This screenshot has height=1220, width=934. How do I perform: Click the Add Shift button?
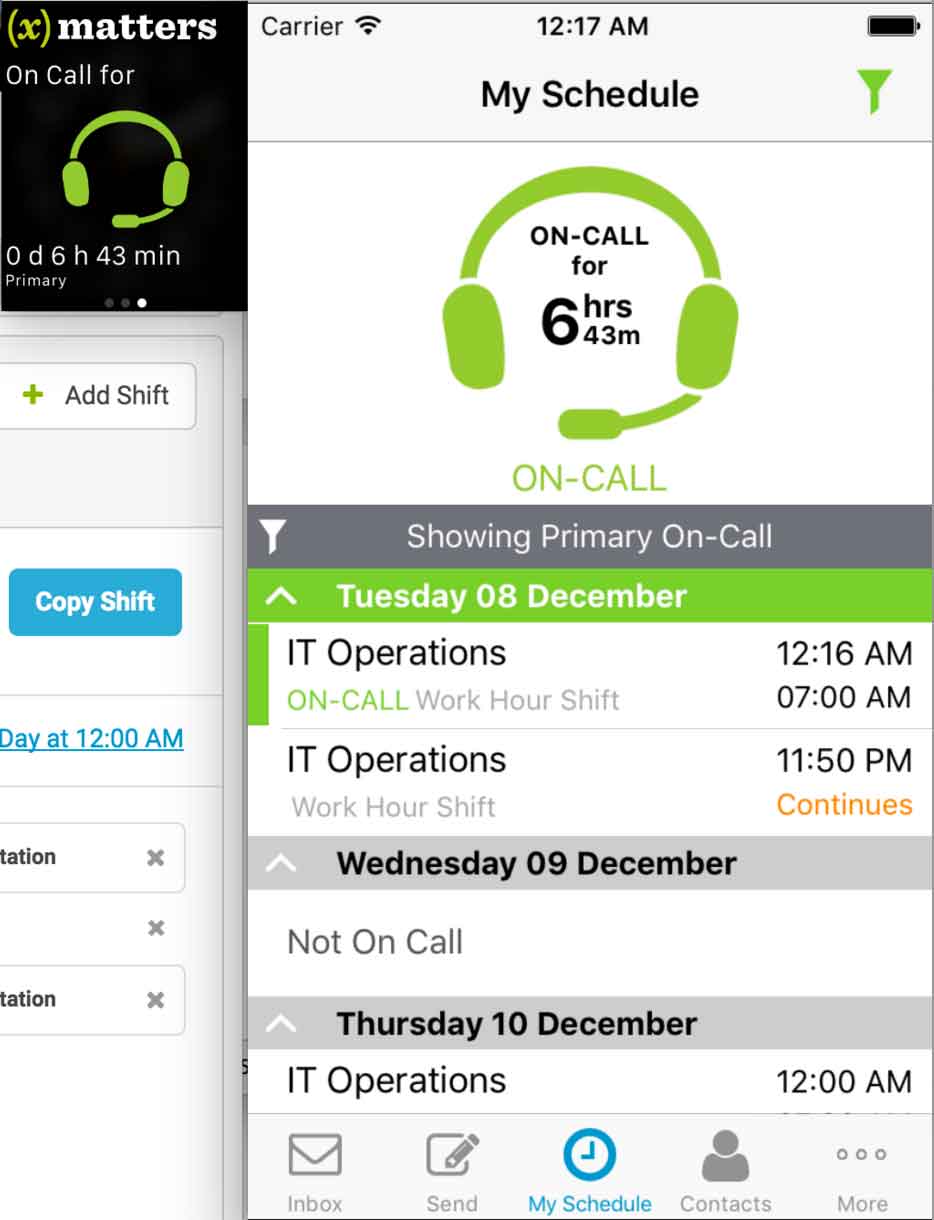click(97, 396)
